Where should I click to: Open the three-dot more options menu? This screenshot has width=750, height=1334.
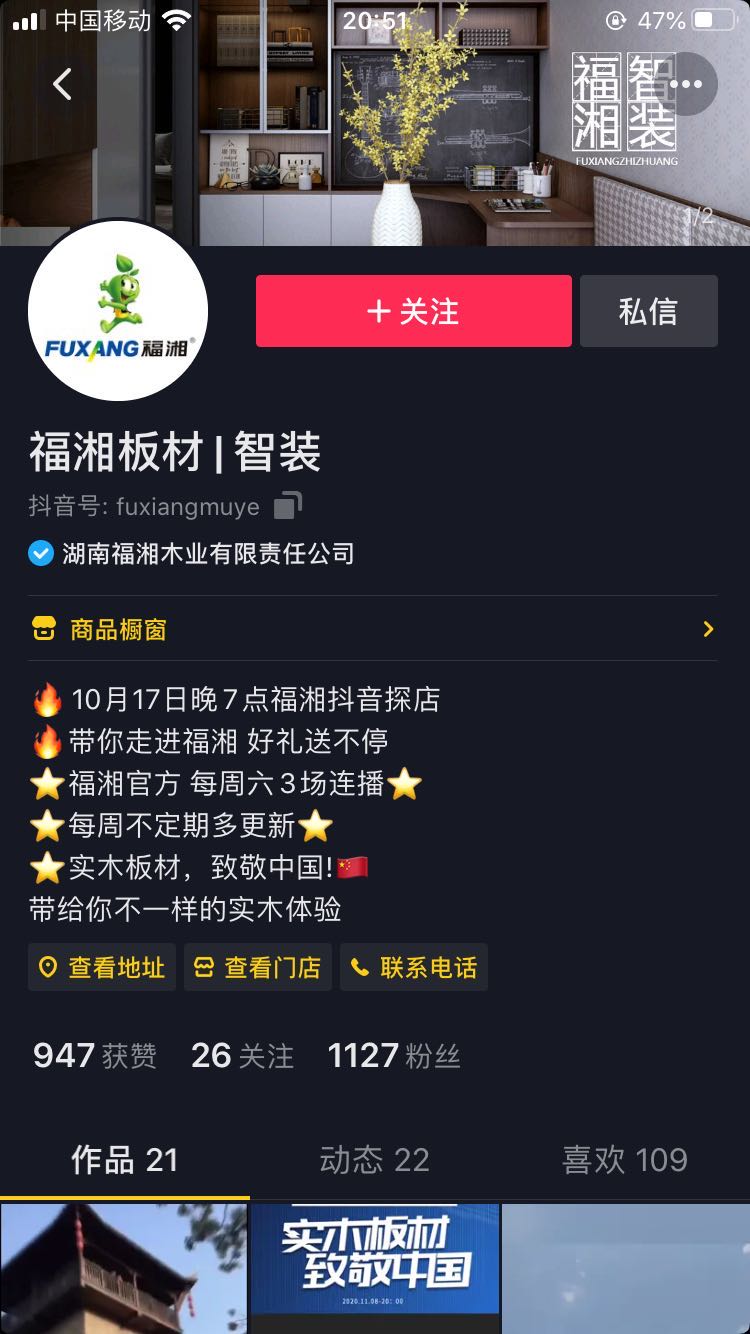tap(686, 84)
